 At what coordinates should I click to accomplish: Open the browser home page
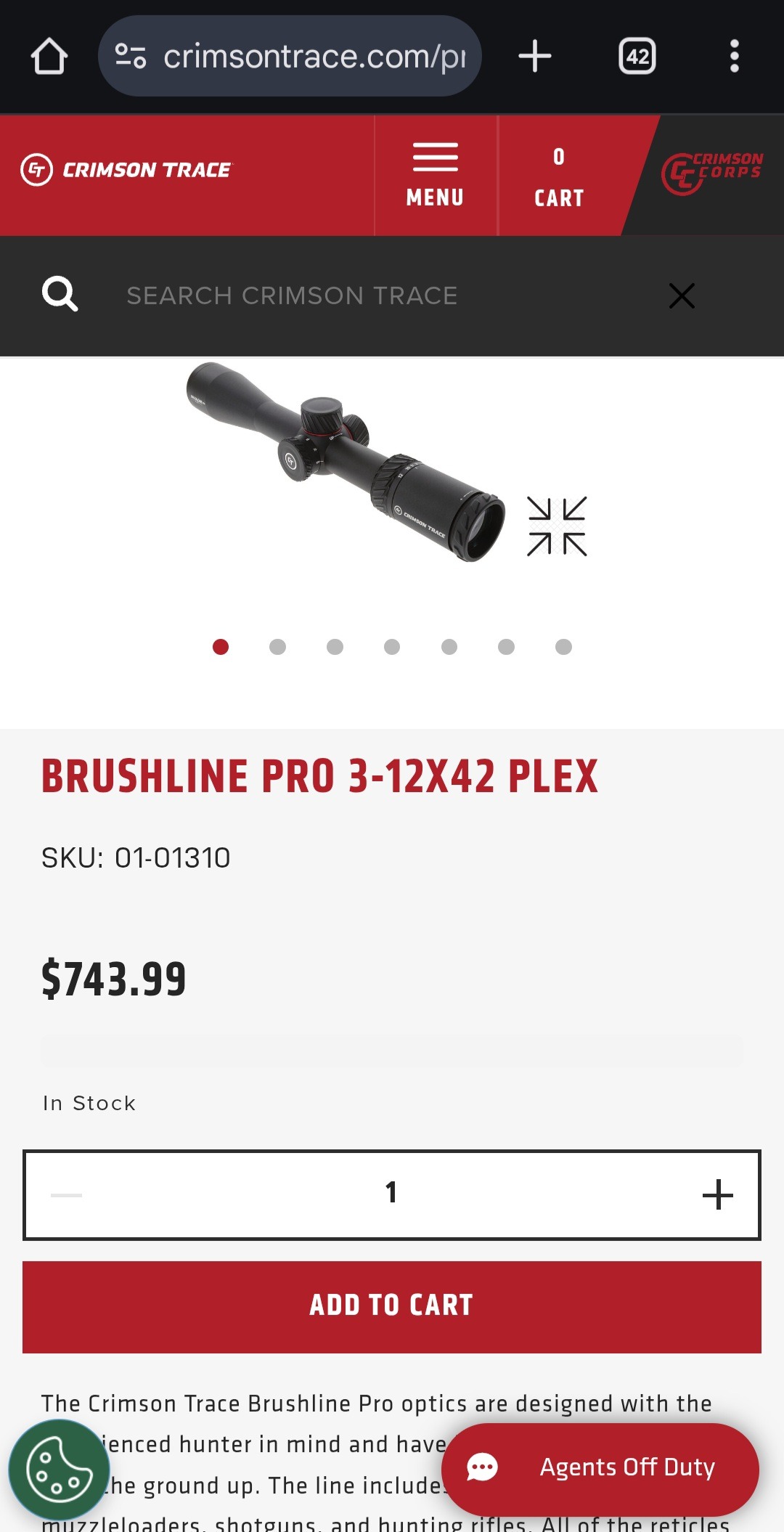click(49, 57)
